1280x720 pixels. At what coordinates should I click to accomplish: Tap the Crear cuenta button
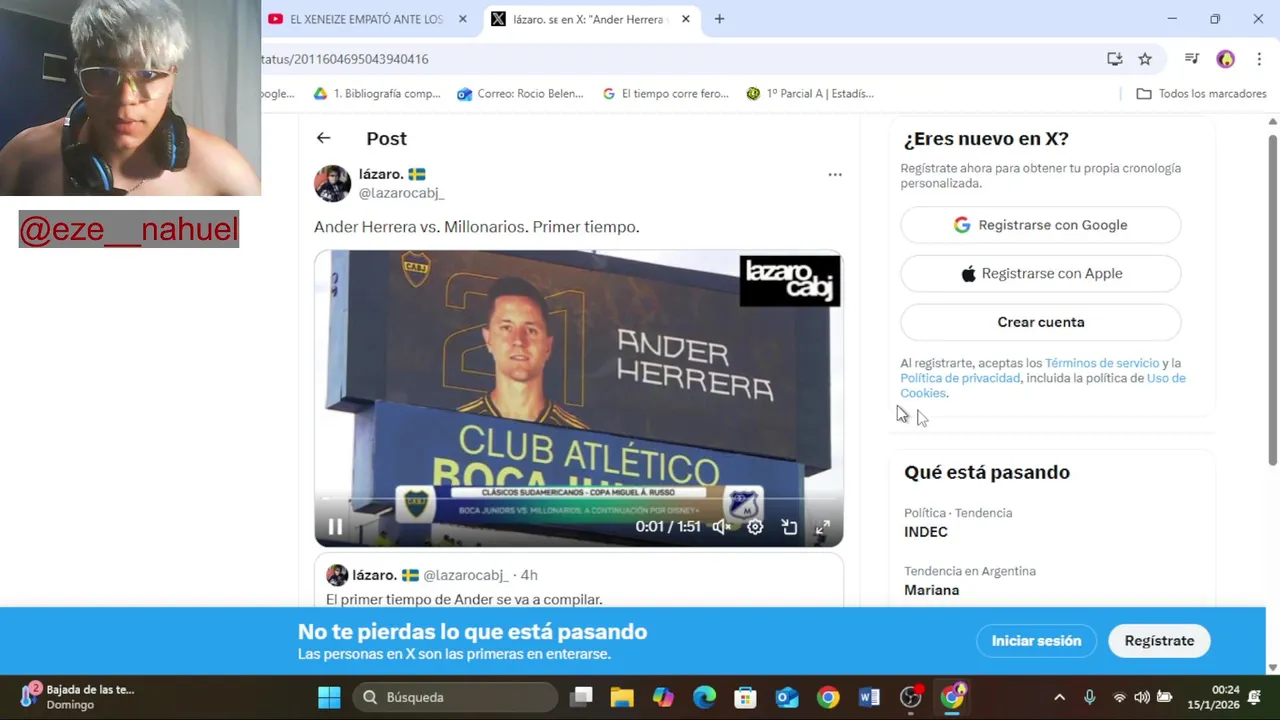pyautogui.click(x=1040, y=322)
